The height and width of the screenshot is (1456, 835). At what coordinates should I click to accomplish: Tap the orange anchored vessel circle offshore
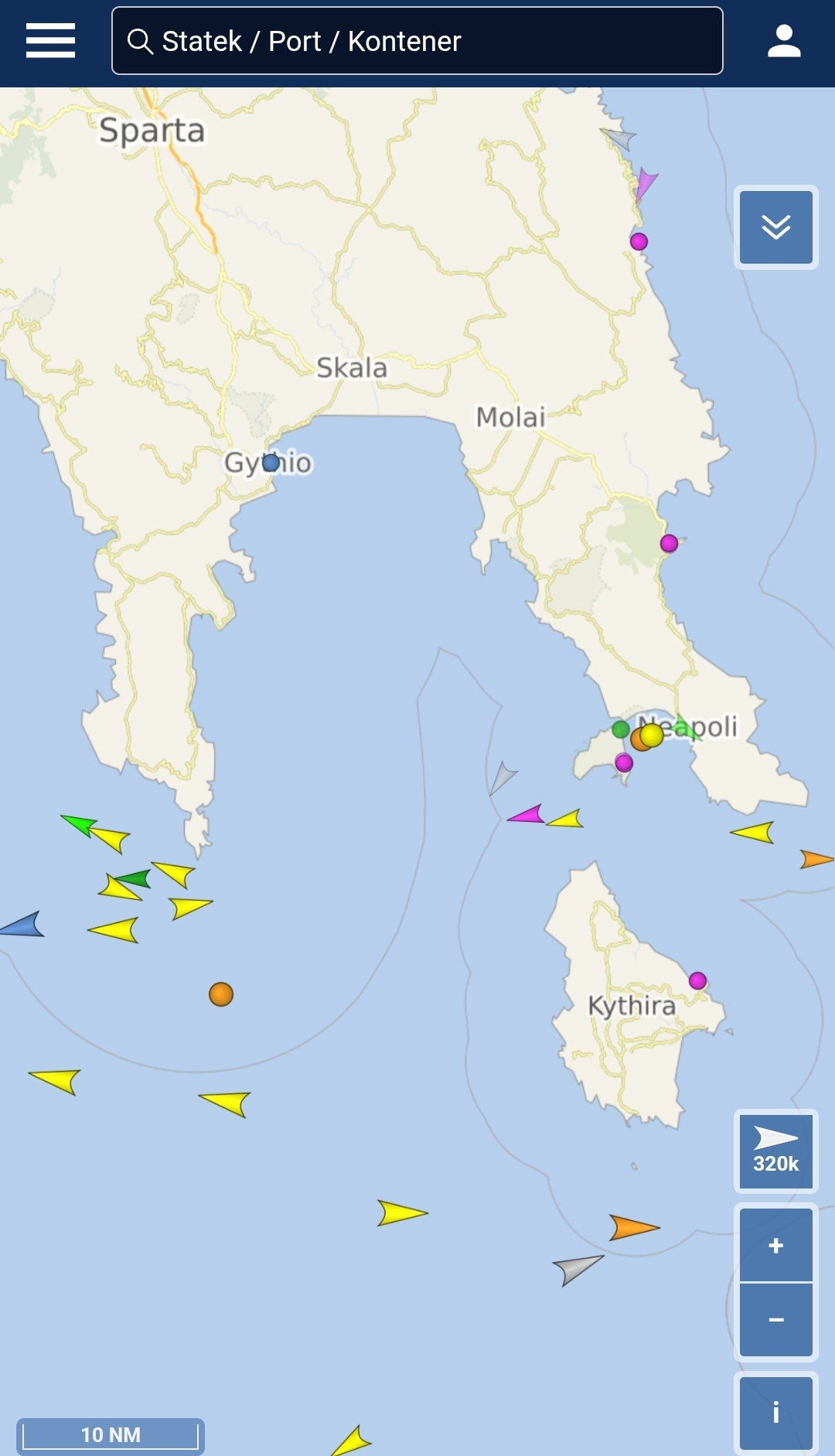[221, 994]
